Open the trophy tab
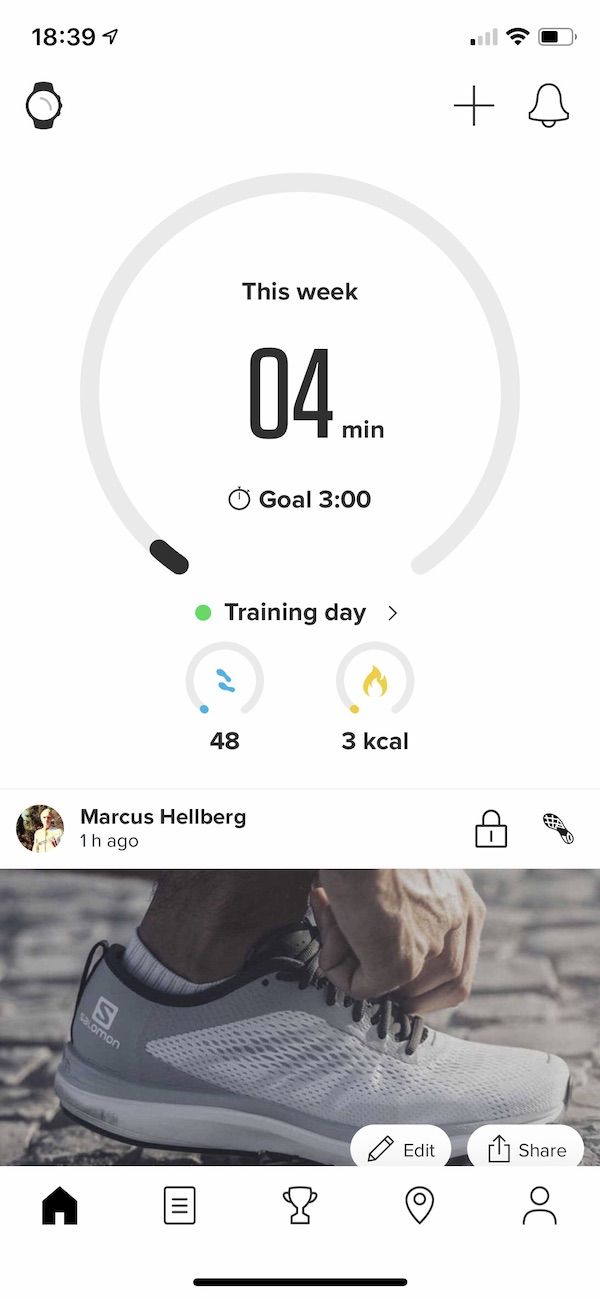This screenshot has height=1299, width=600. point(300,1206)
